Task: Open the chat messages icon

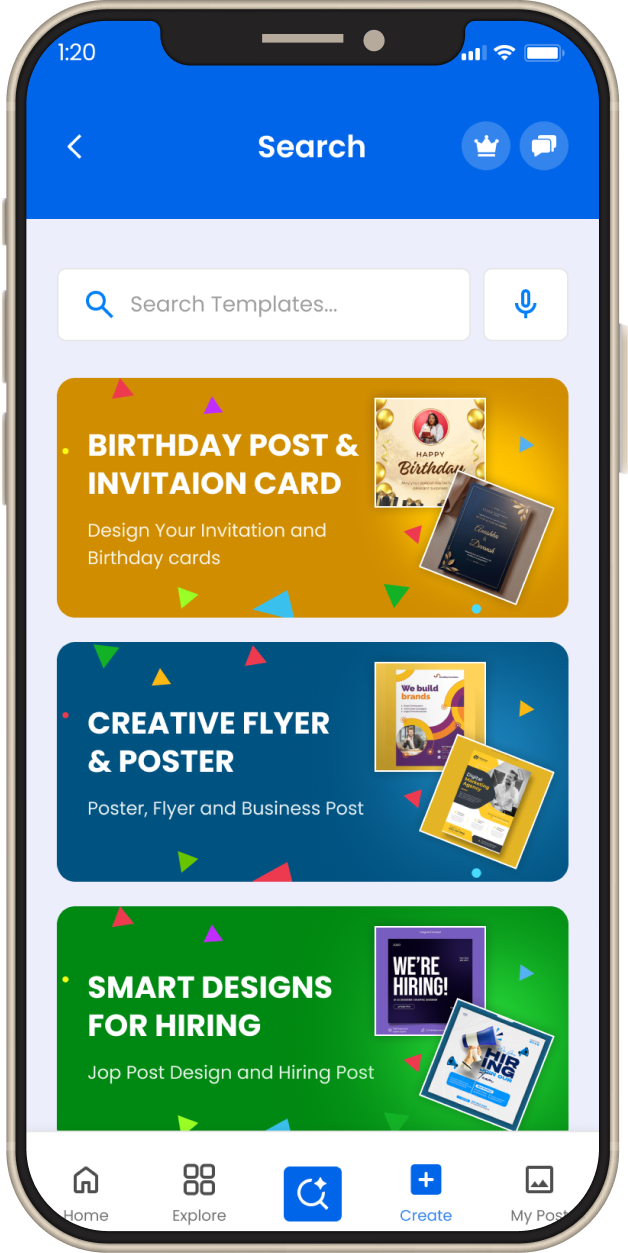Action: (x=544, y=146)
